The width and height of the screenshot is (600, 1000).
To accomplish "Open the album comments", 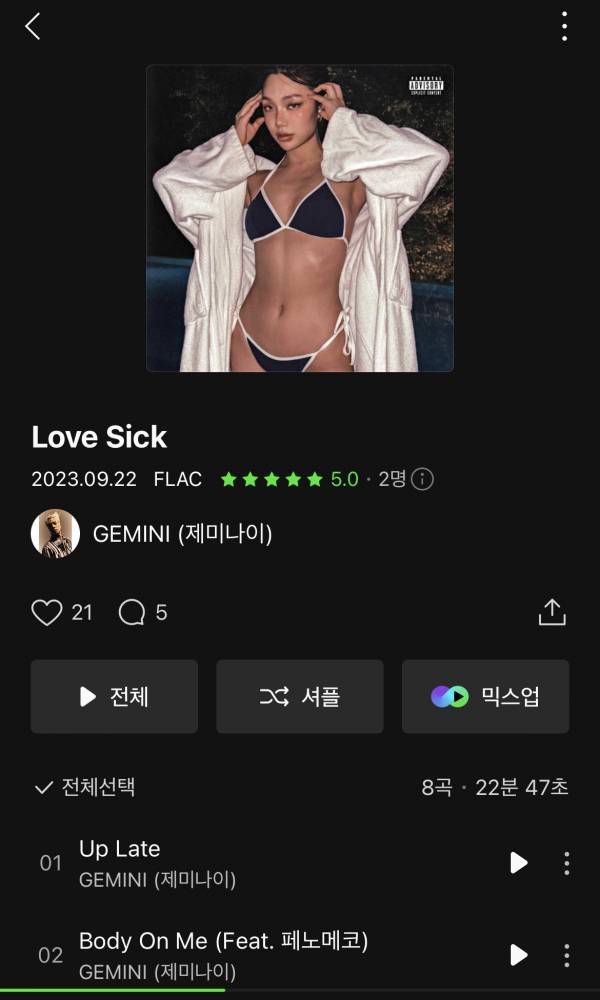I will [x=132, y=612].
